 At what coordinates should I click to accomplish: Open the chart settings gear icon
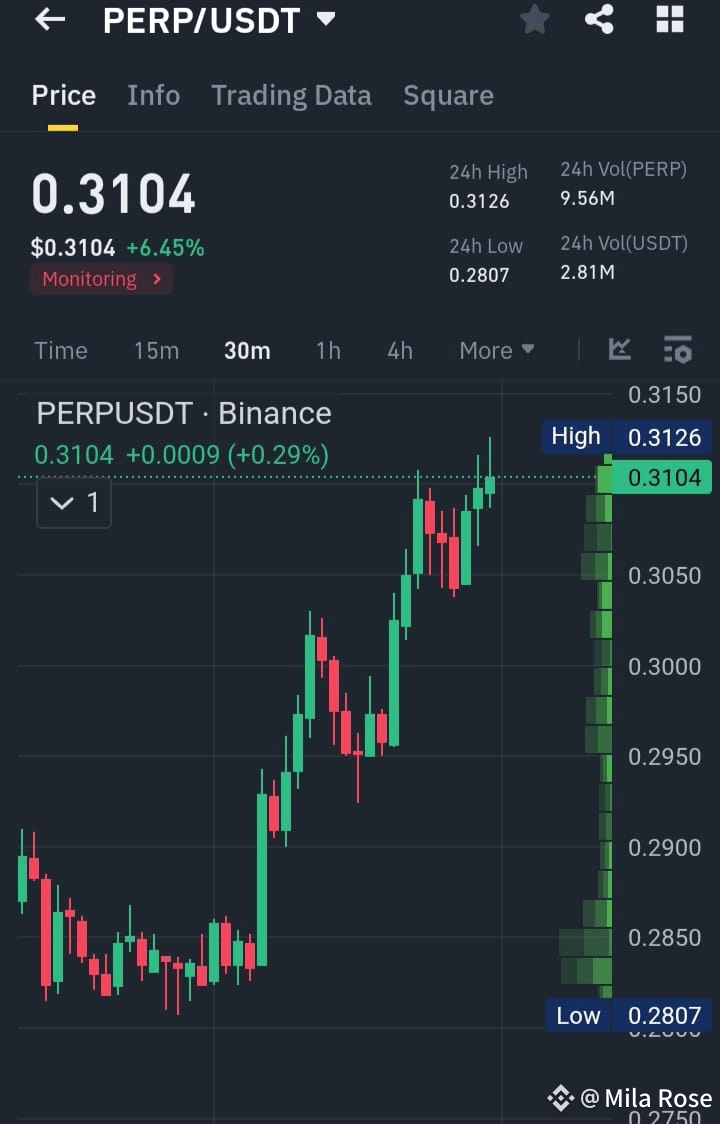pyautogui.click(x=677, y=350)
